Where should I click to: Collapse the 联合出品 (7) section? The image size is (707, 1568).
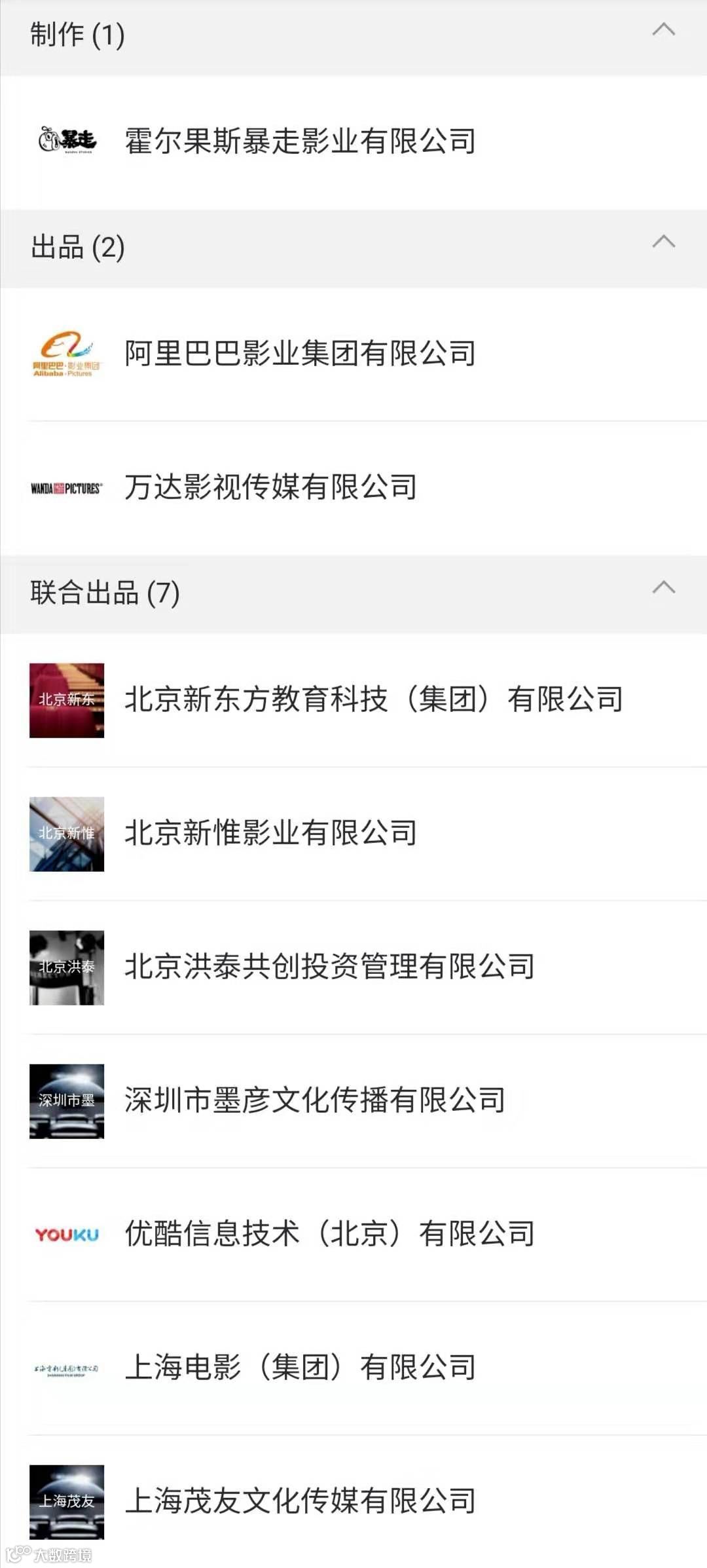point(663,588)
